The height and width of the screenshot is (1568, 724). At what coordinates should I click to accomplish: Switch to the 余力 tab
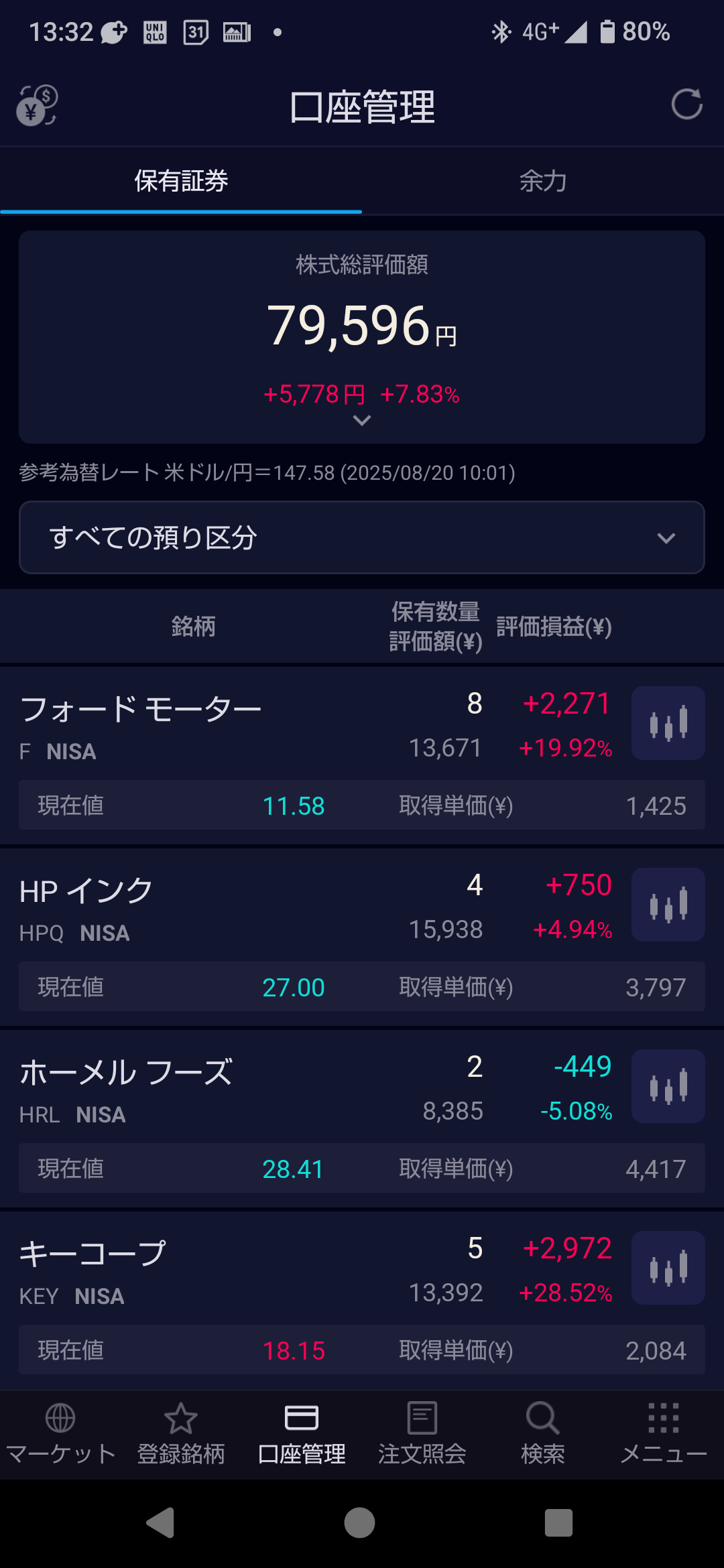[x=543, y=181]
